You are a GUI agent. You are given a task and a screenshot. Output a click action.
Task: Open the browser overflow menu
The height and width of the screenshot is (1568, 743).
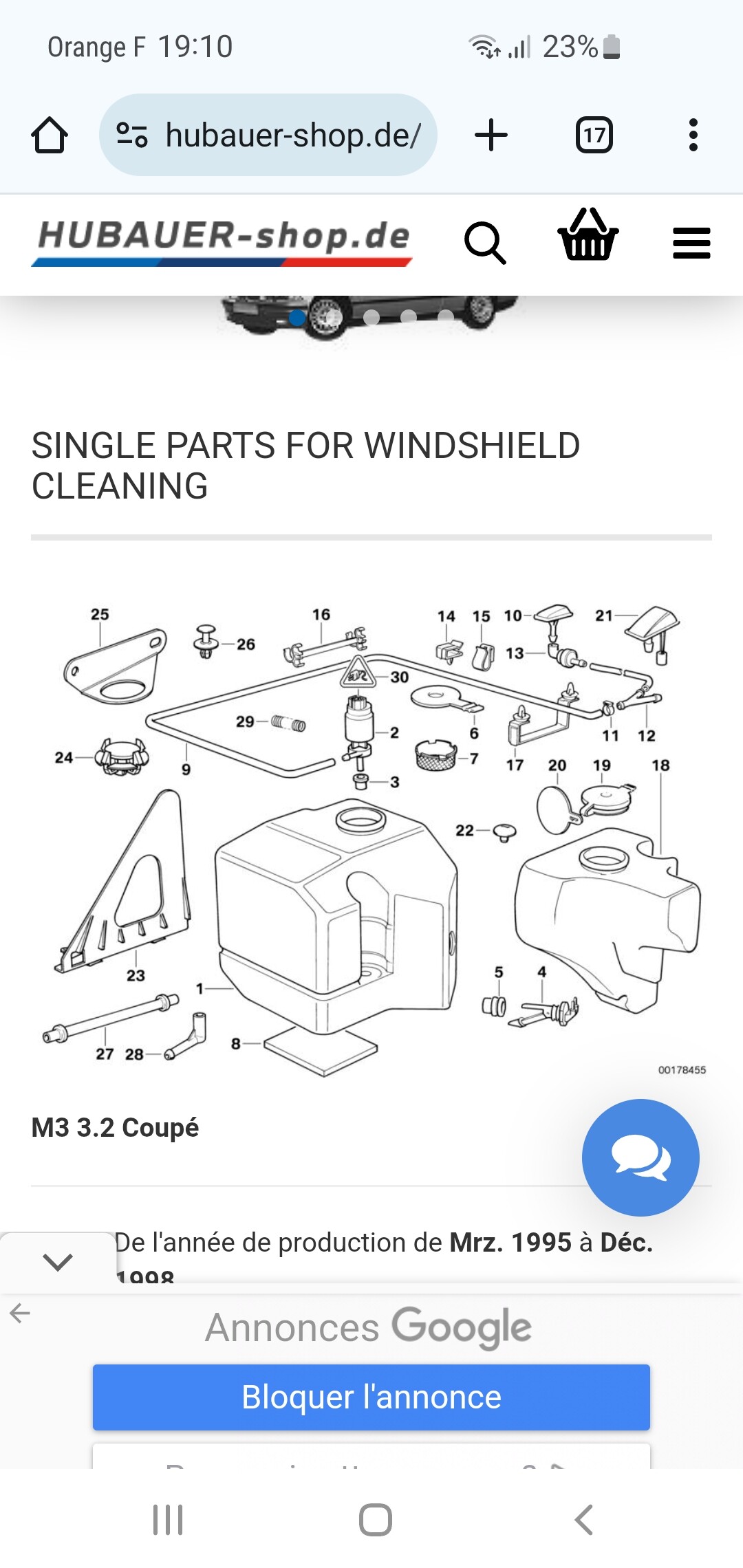693,135
